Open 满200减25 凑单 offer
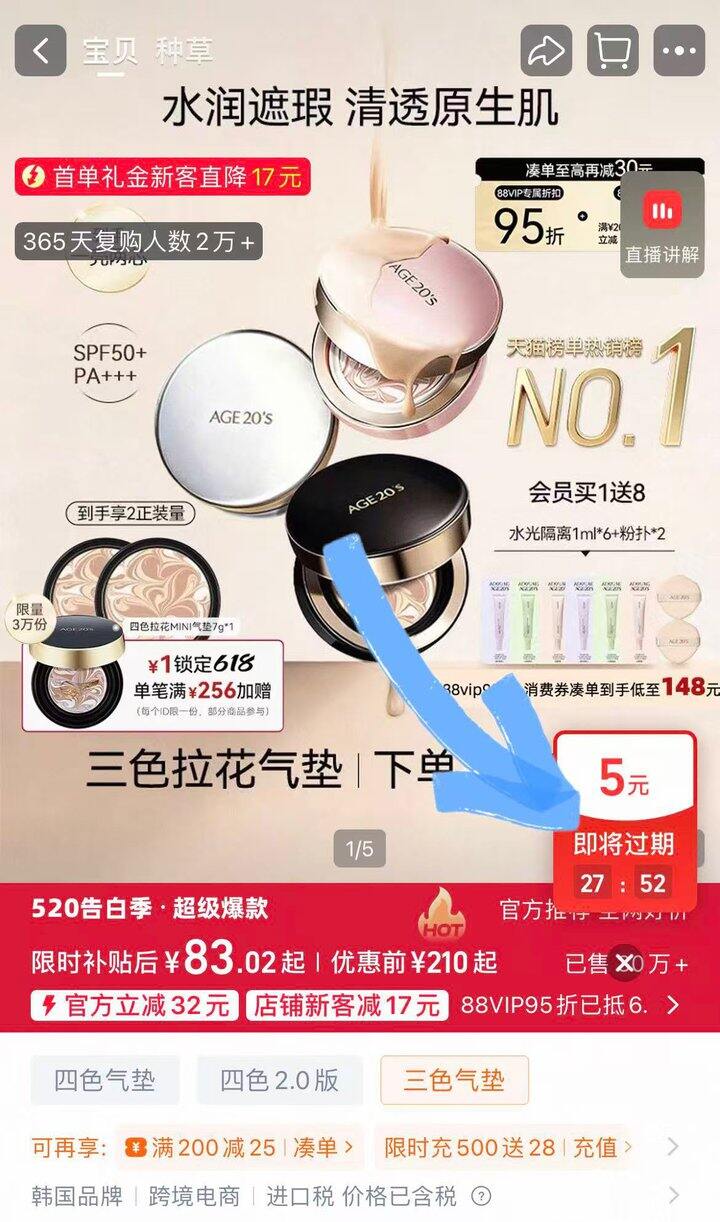The height and width of the screenshot is (1222, 720). tap(240, 1148)
